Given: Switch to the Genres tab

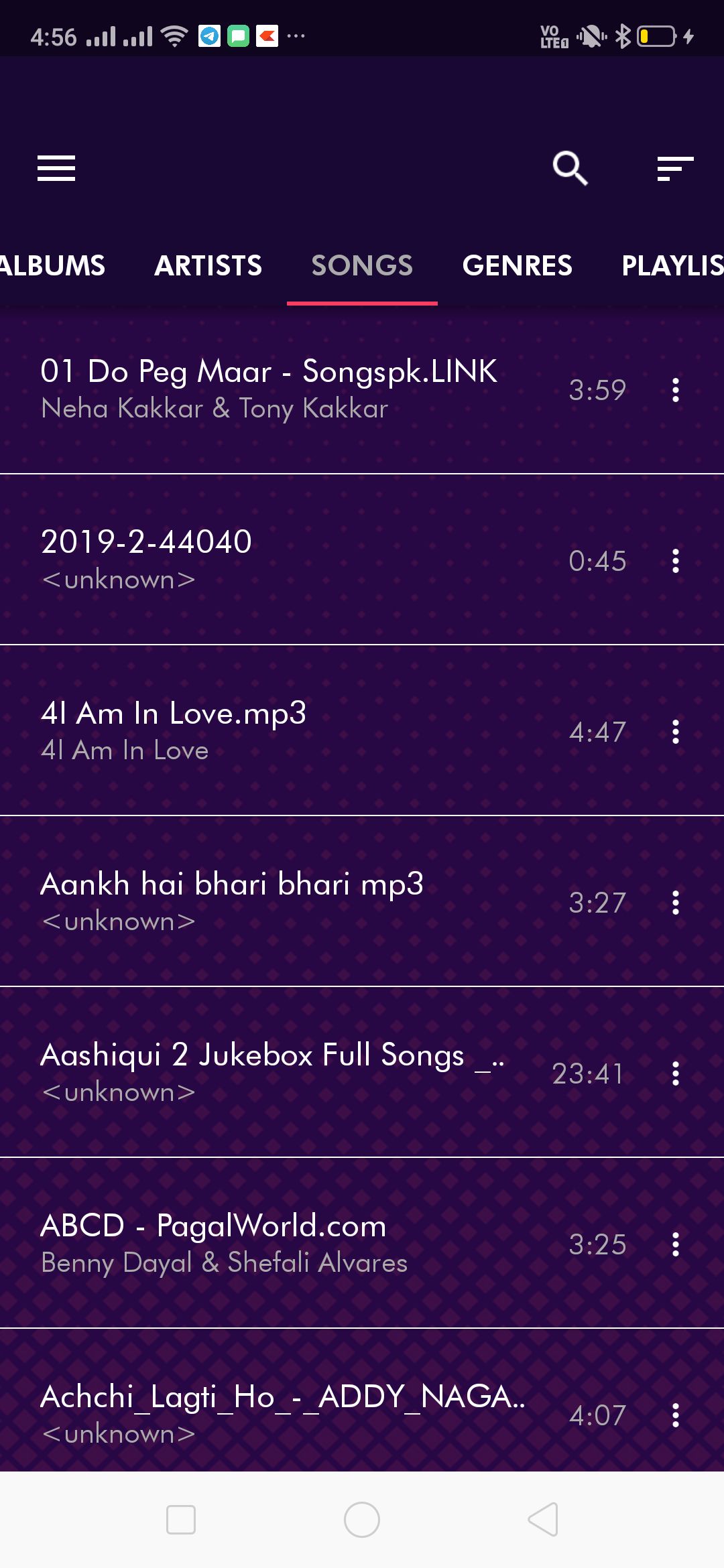Looking at the screenshot, I should [517, 266].
